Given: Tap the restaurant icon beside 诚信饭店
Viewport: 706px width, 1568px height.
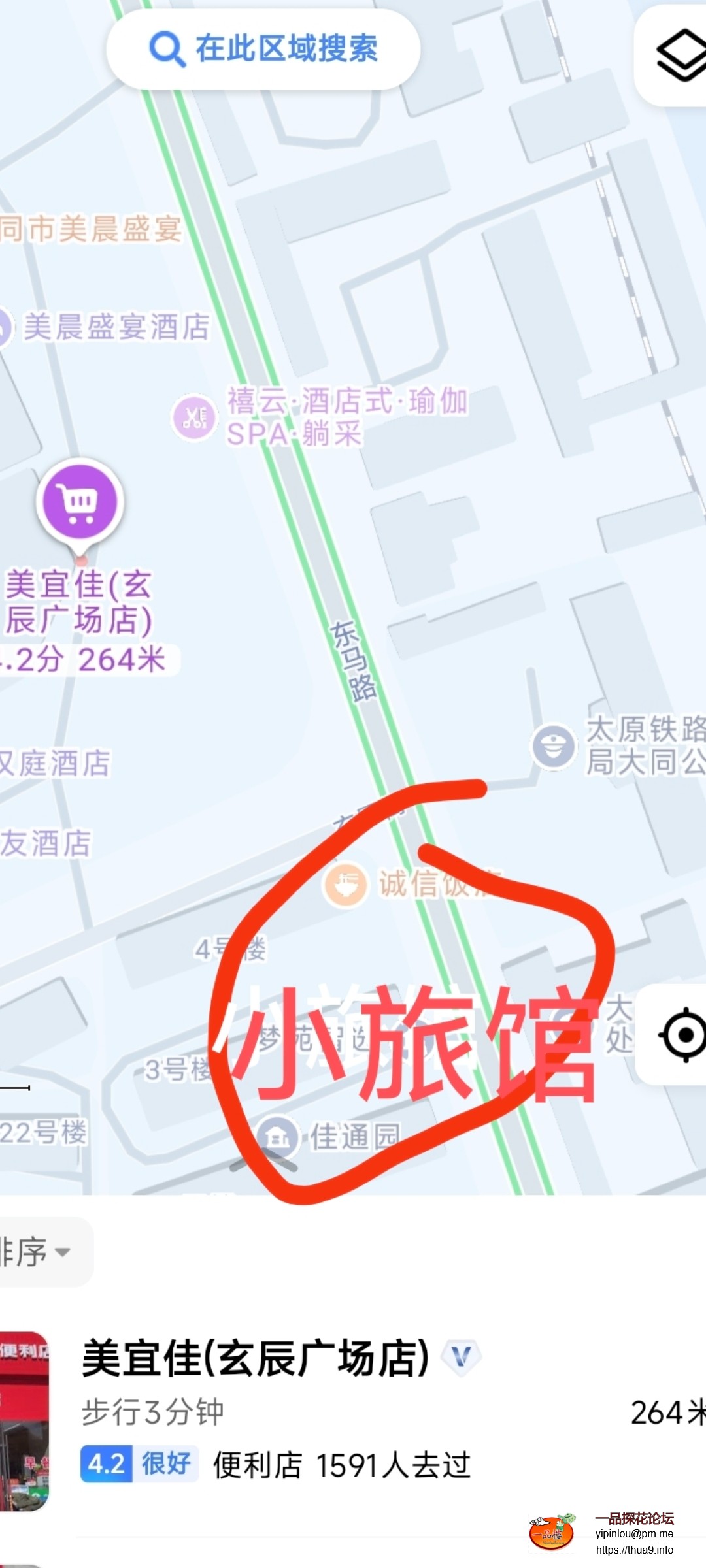Looking at the screenshot, I should 345,885.
